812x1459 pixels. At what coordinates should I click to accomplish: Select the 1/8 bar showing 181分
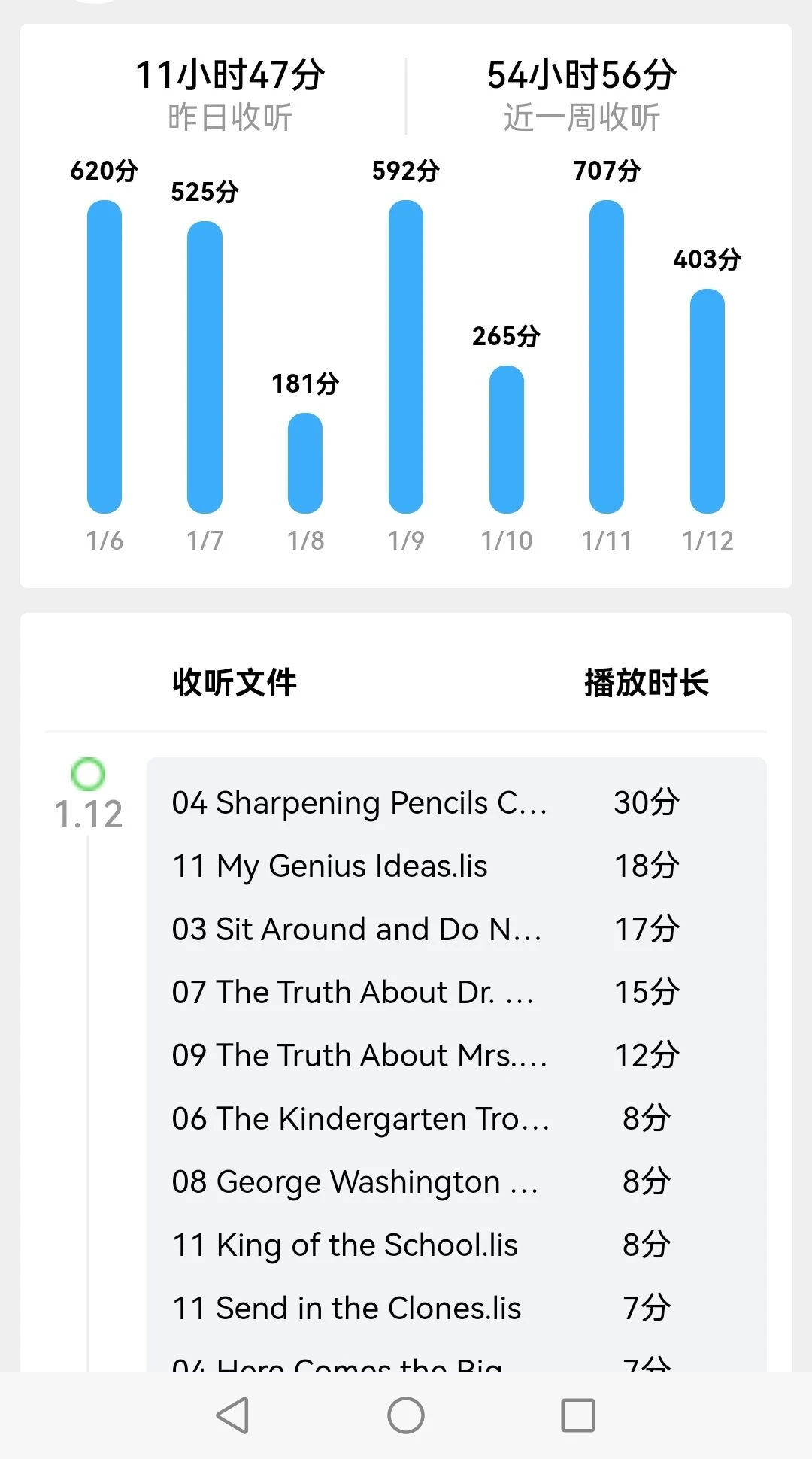[305, 463]
